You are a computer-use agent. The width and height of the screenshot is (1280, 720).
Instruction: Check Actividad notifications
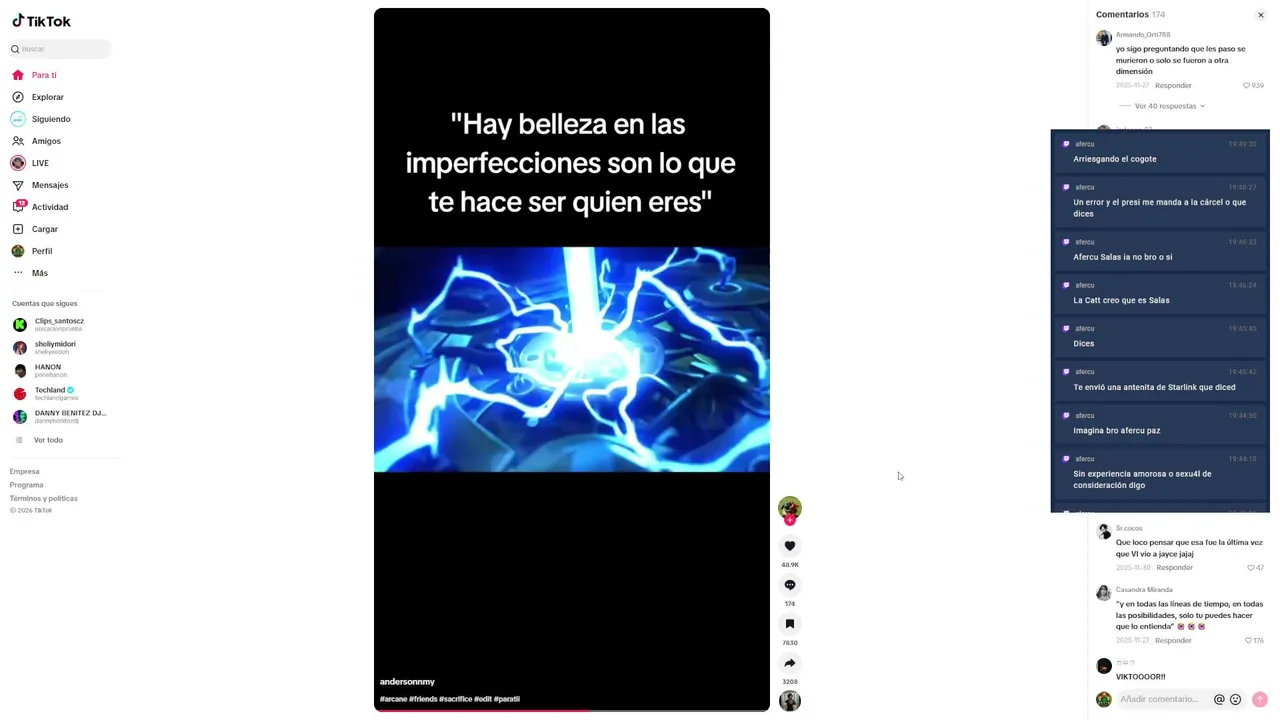pyautogui.click(x=49, y=207)
